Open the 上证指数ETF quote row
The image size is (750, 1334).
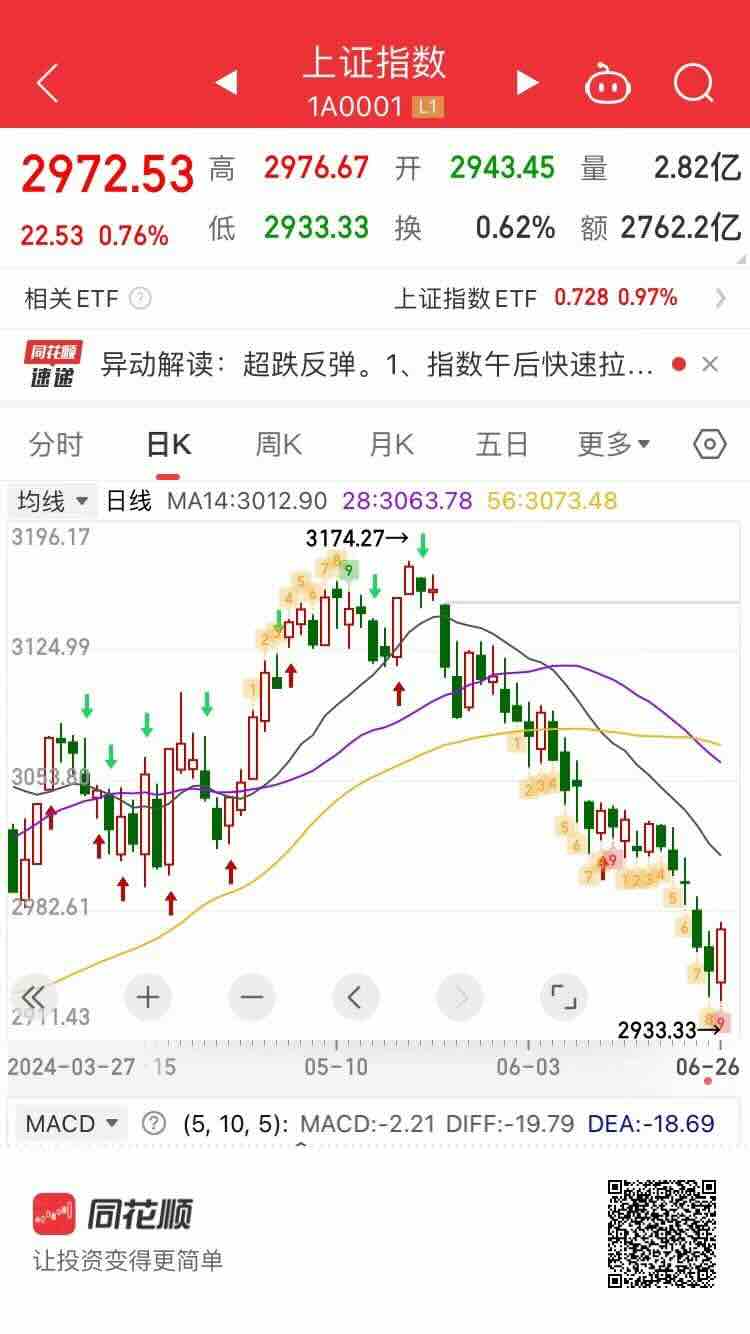click(560, 298)
